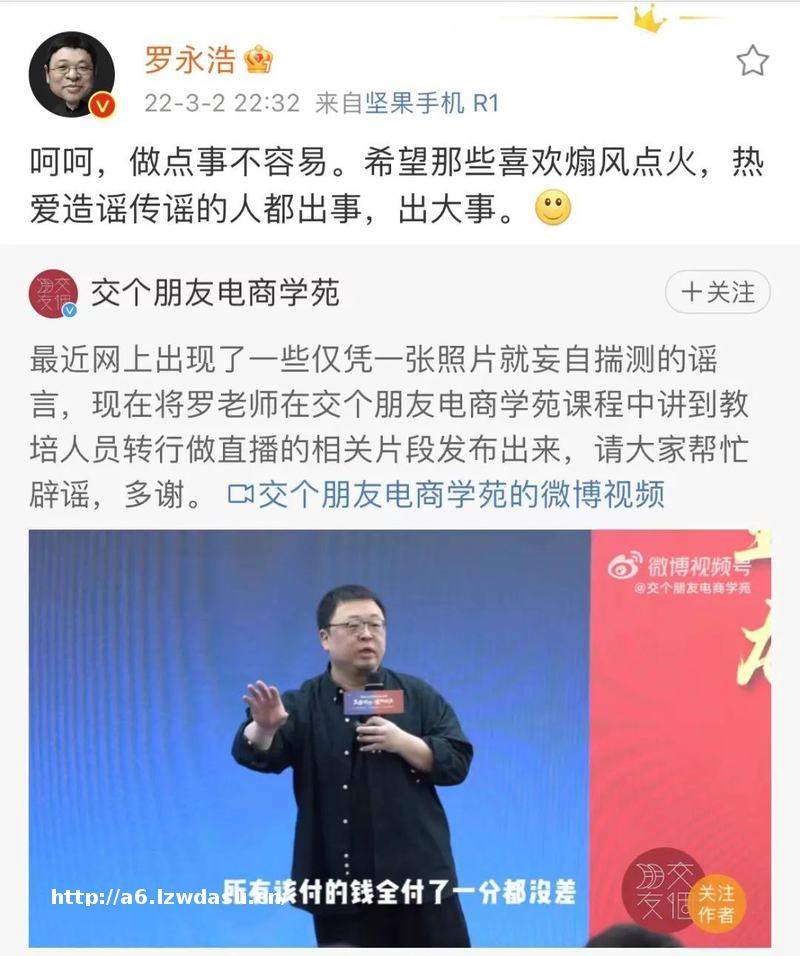
Task: Open 交个朋友电商学苑 account name
Action: point(215,293)
